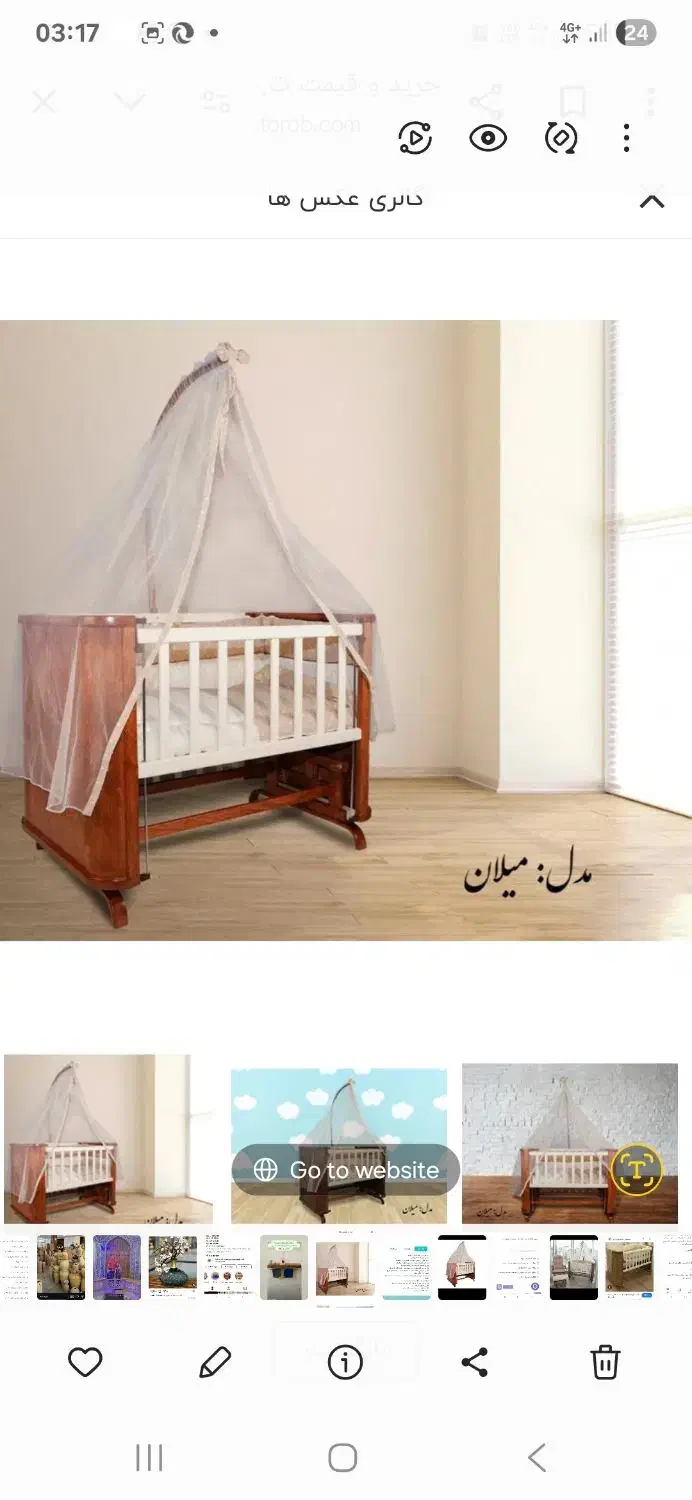Edit the image with the pencil icon
Screen dimensions: 692x1500
215,1362
